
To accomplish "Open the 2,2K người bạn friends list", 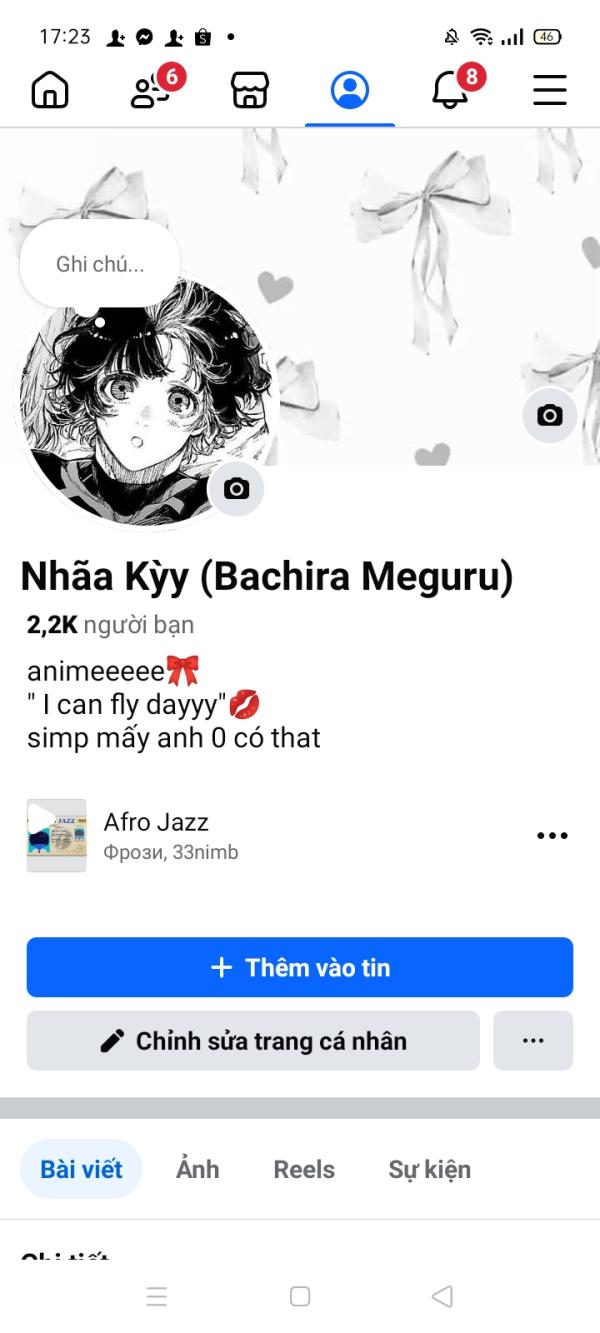I will 110,625.
